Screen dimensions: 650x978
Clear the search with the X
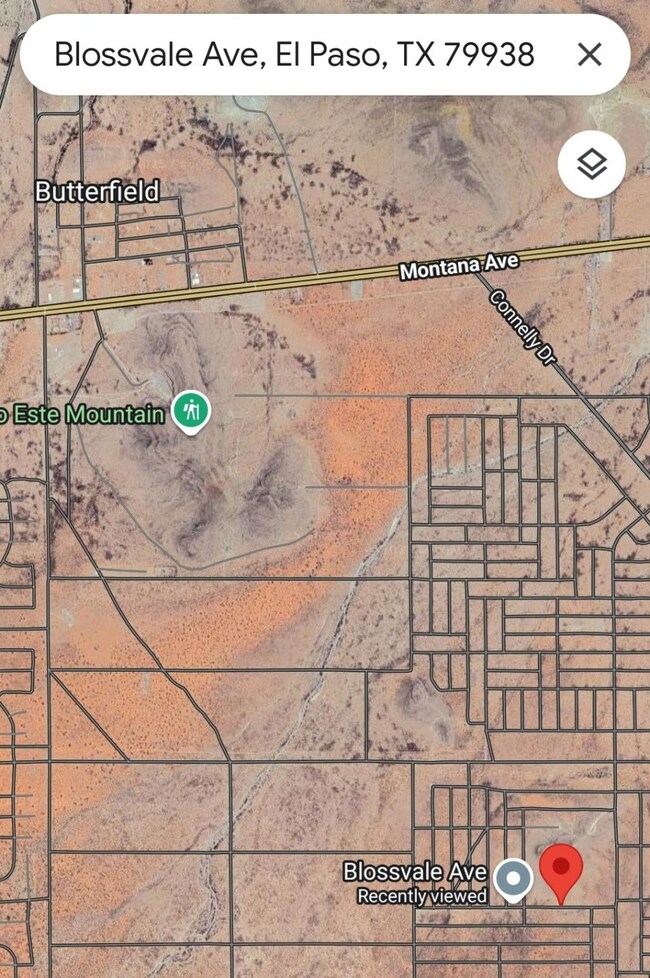coord(590,54)
